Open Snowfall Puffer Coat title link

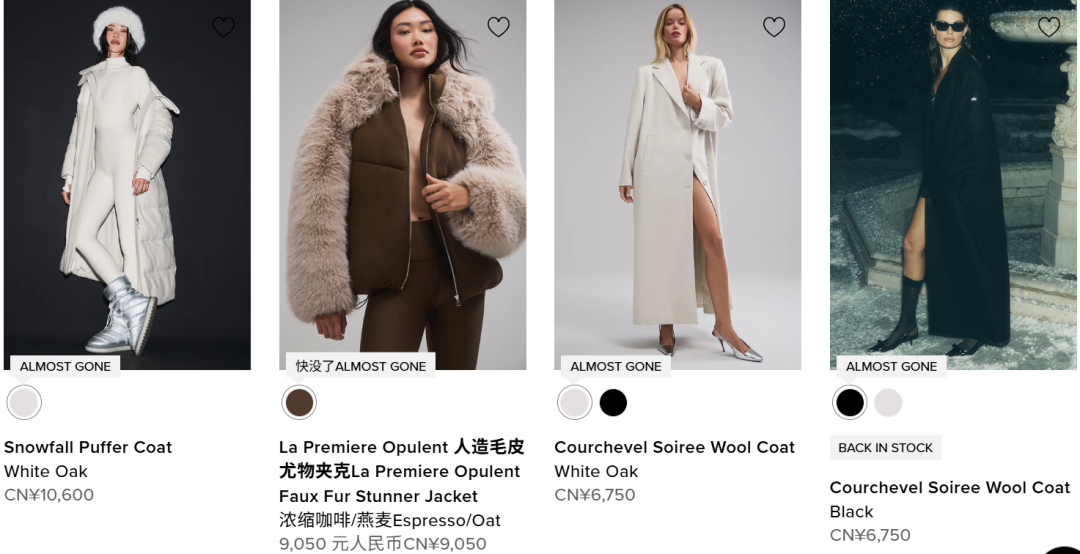[88, 447]
